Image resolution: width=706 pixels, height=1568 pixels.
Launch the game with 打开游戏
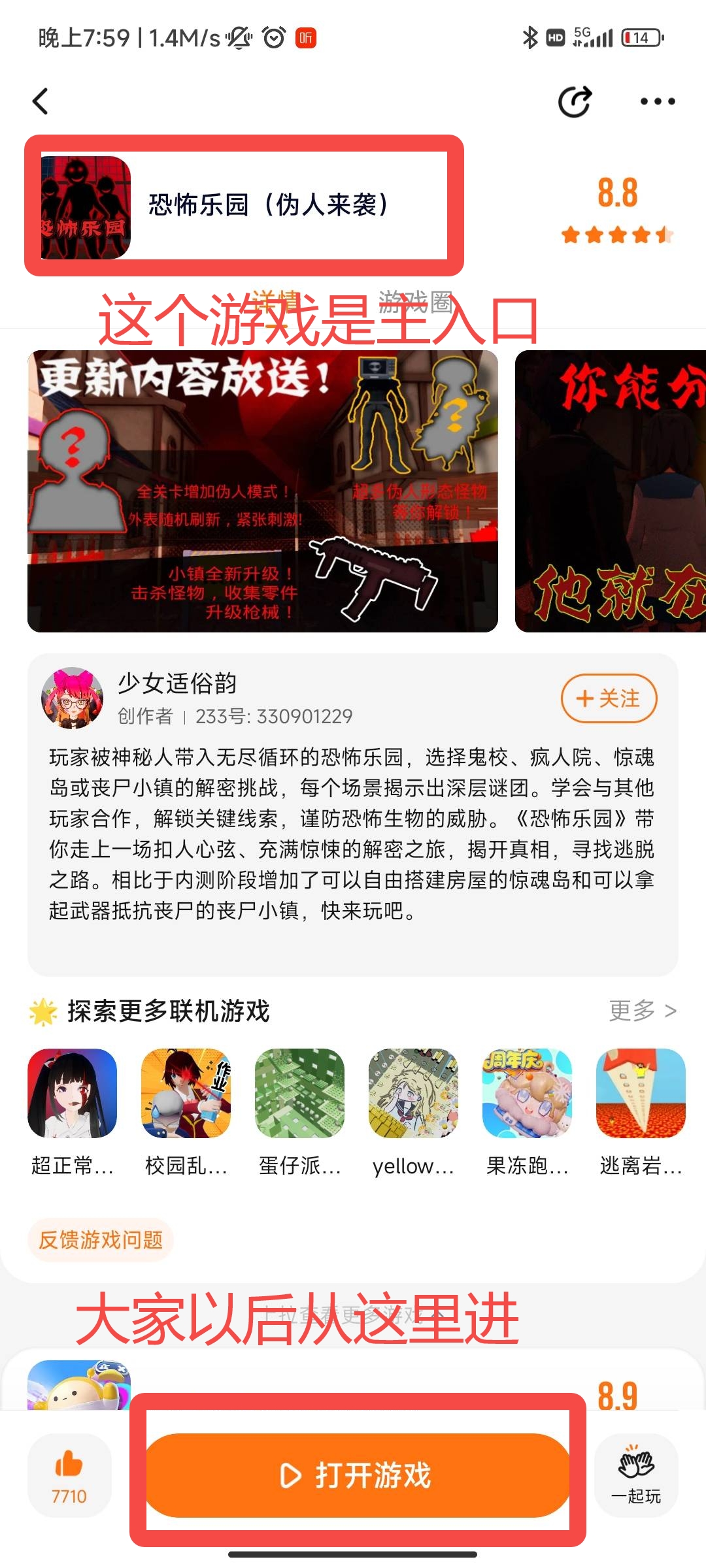pos(357,1475)
